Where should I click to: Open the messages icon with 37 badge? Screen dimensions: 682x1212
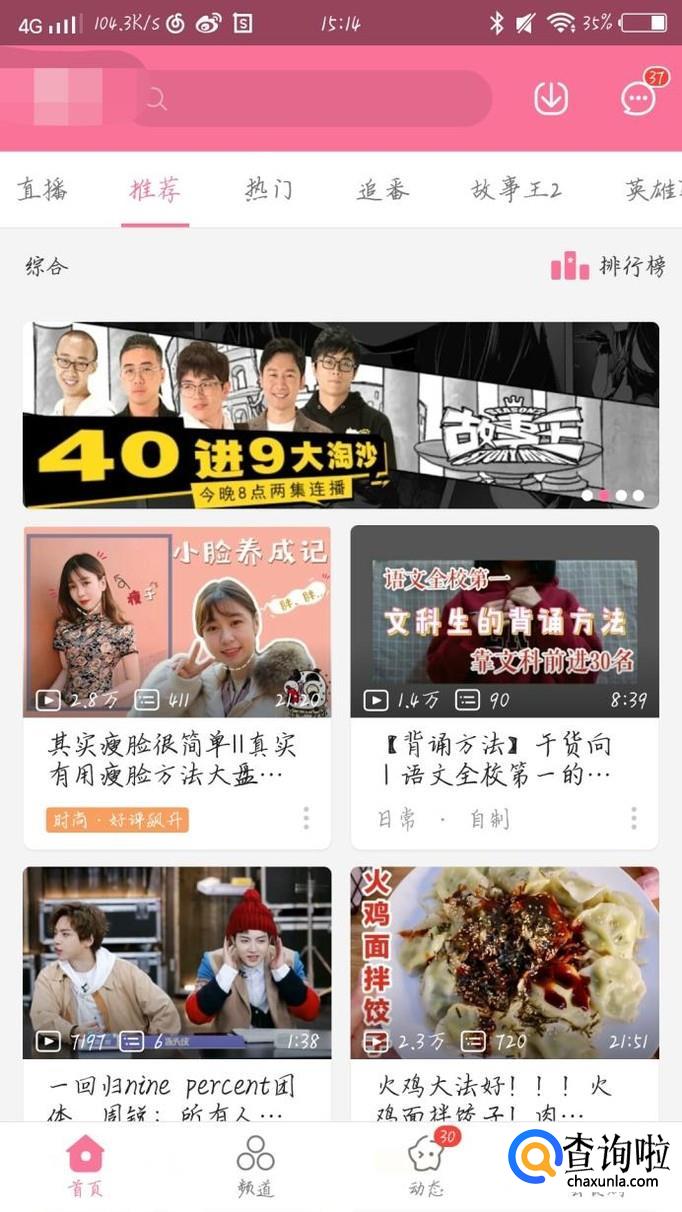pos(639,97)
